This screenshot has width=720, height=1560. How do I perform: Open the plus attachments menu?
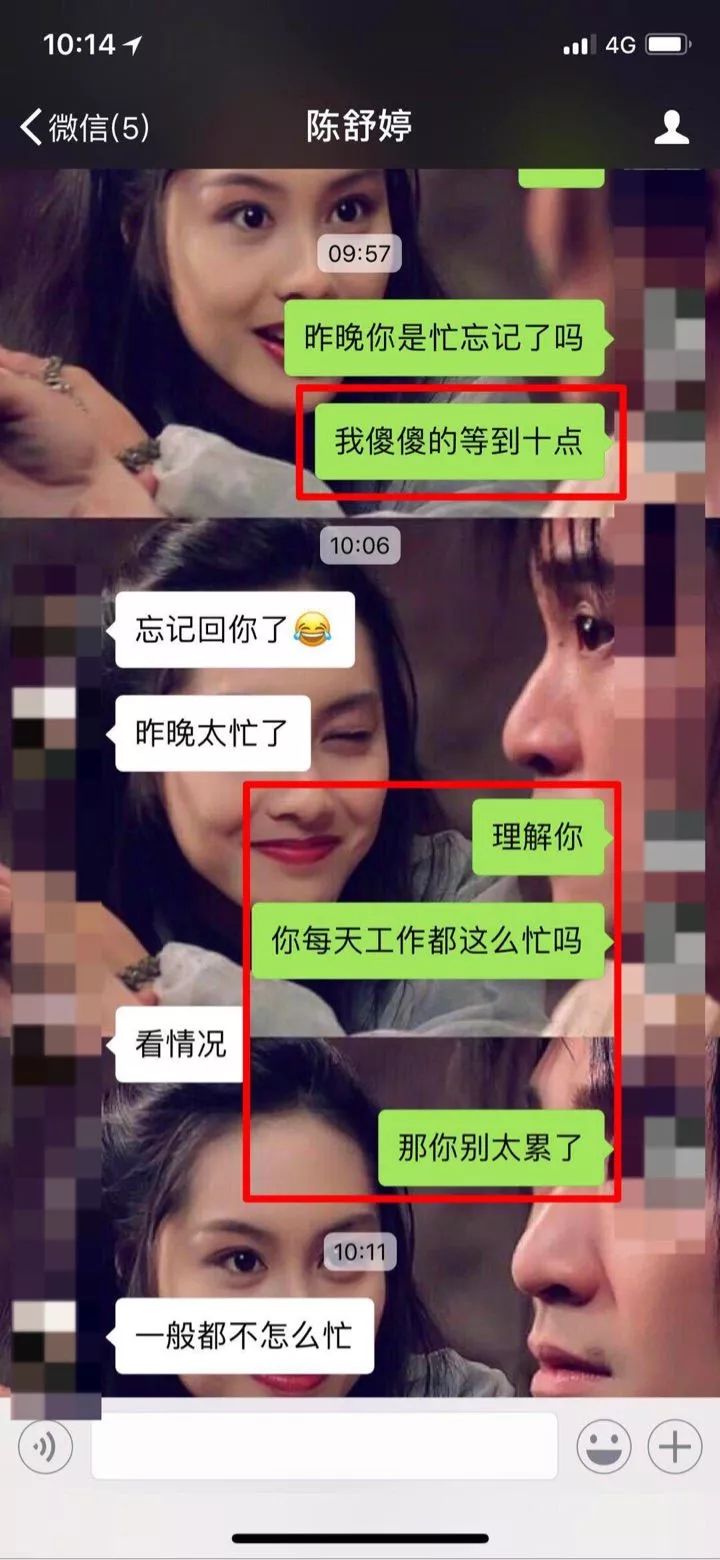pyautogui.click(x=675, y=1446)
